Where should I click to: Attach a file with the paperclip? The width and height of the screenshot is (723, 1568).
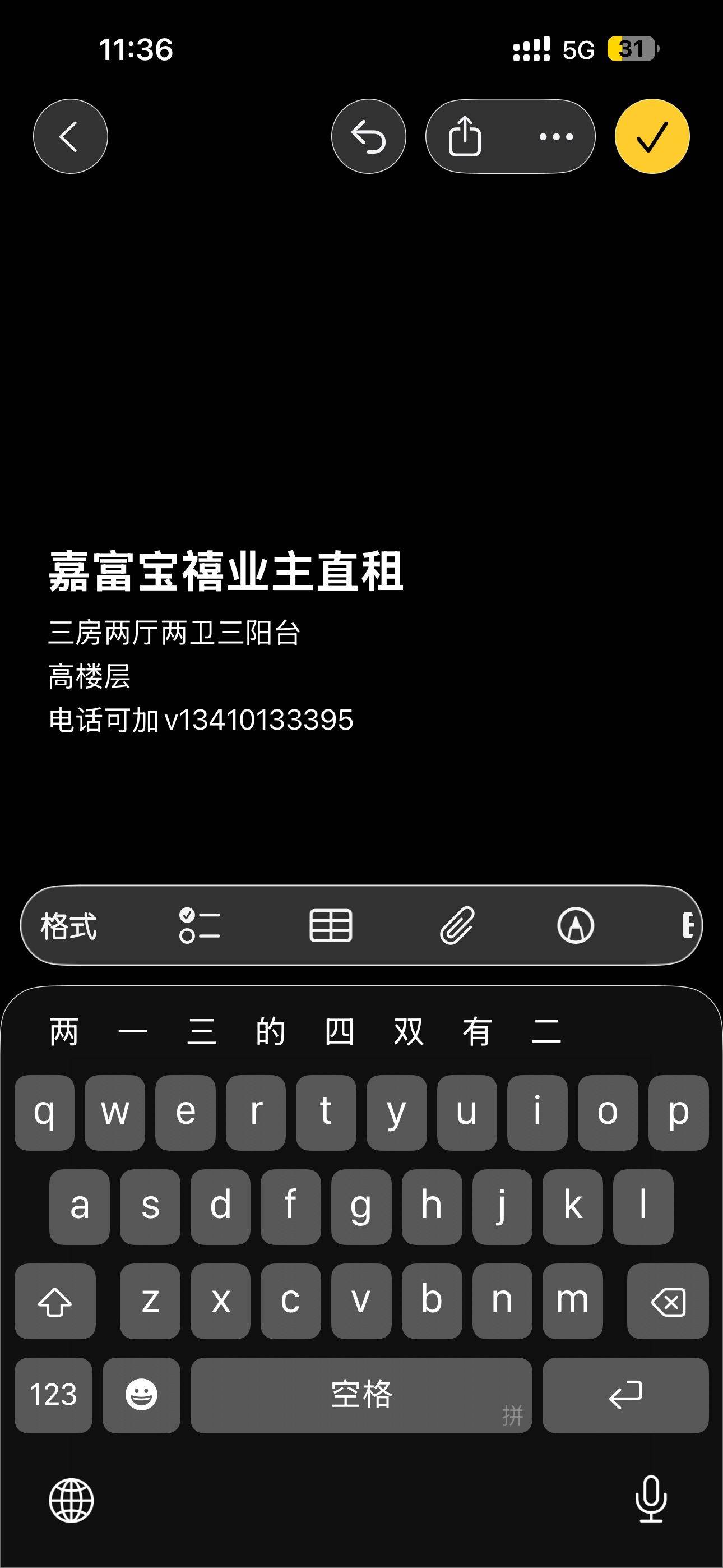click(457, 926)
